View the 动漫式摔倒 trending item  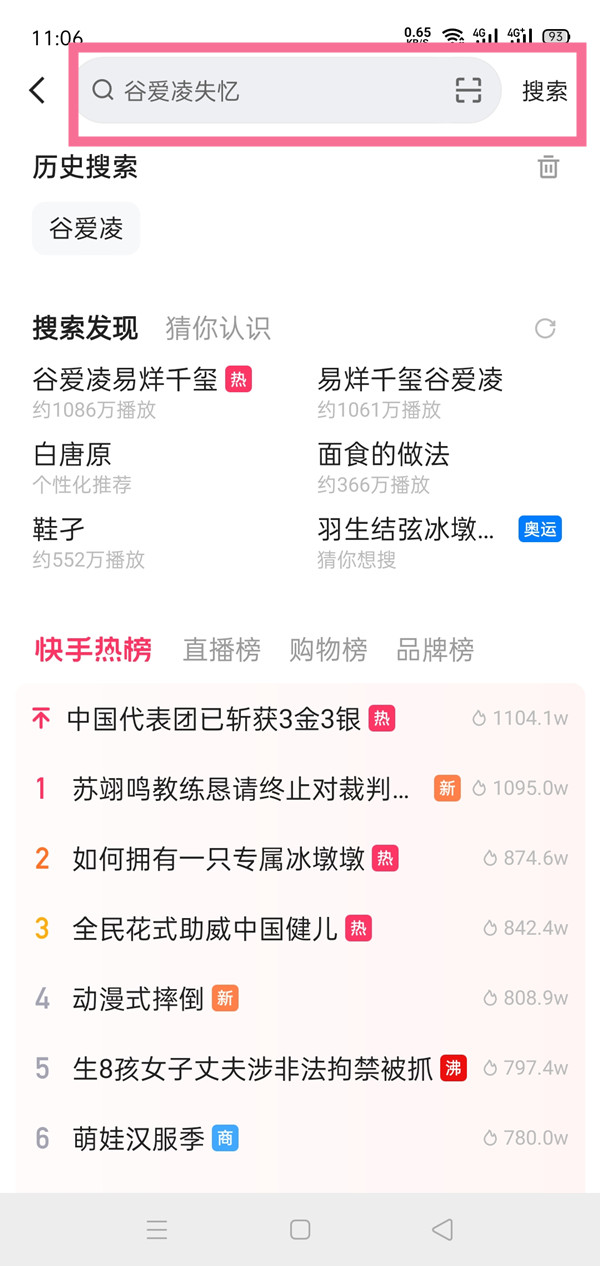click(138, 998)
